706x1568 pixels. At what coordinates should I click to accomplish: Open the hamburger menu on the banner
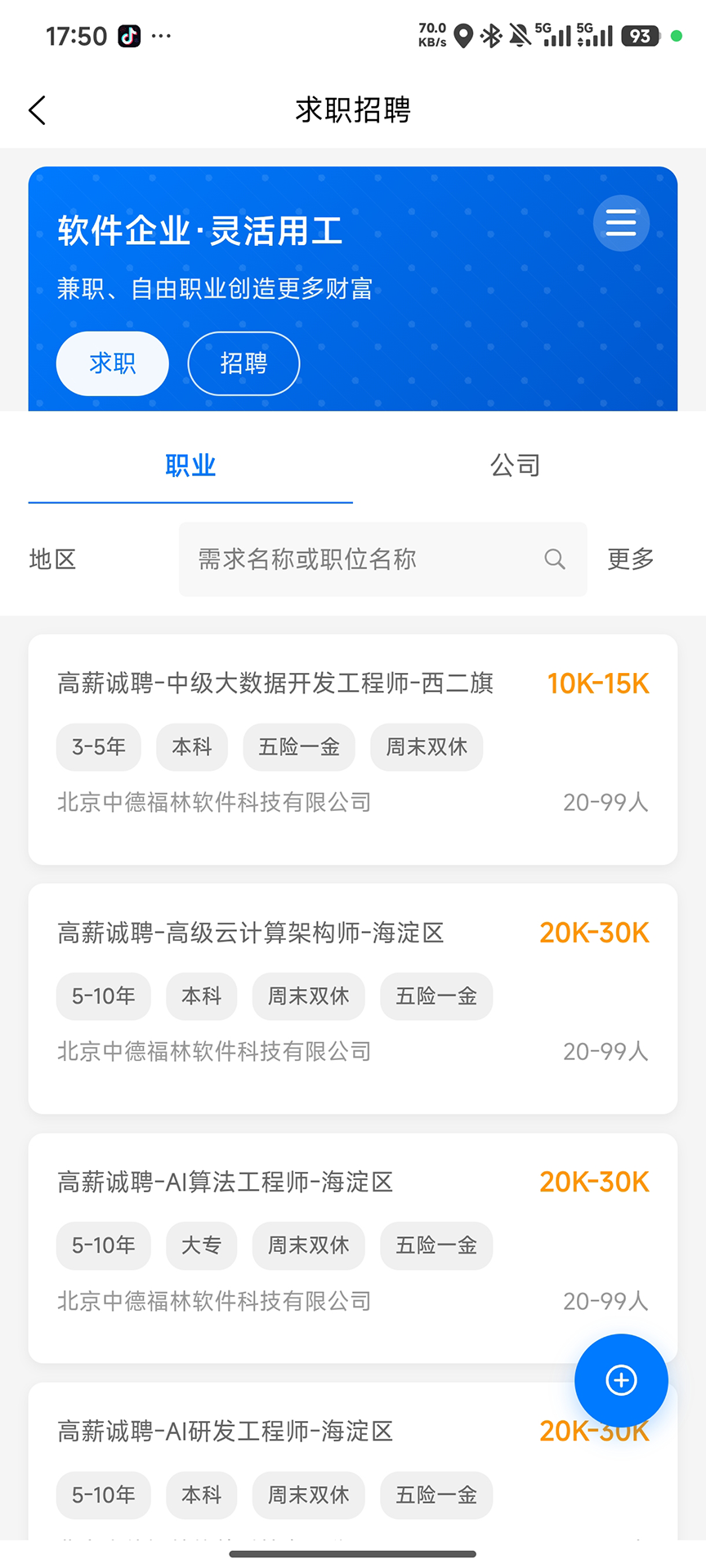coord(620,223)
